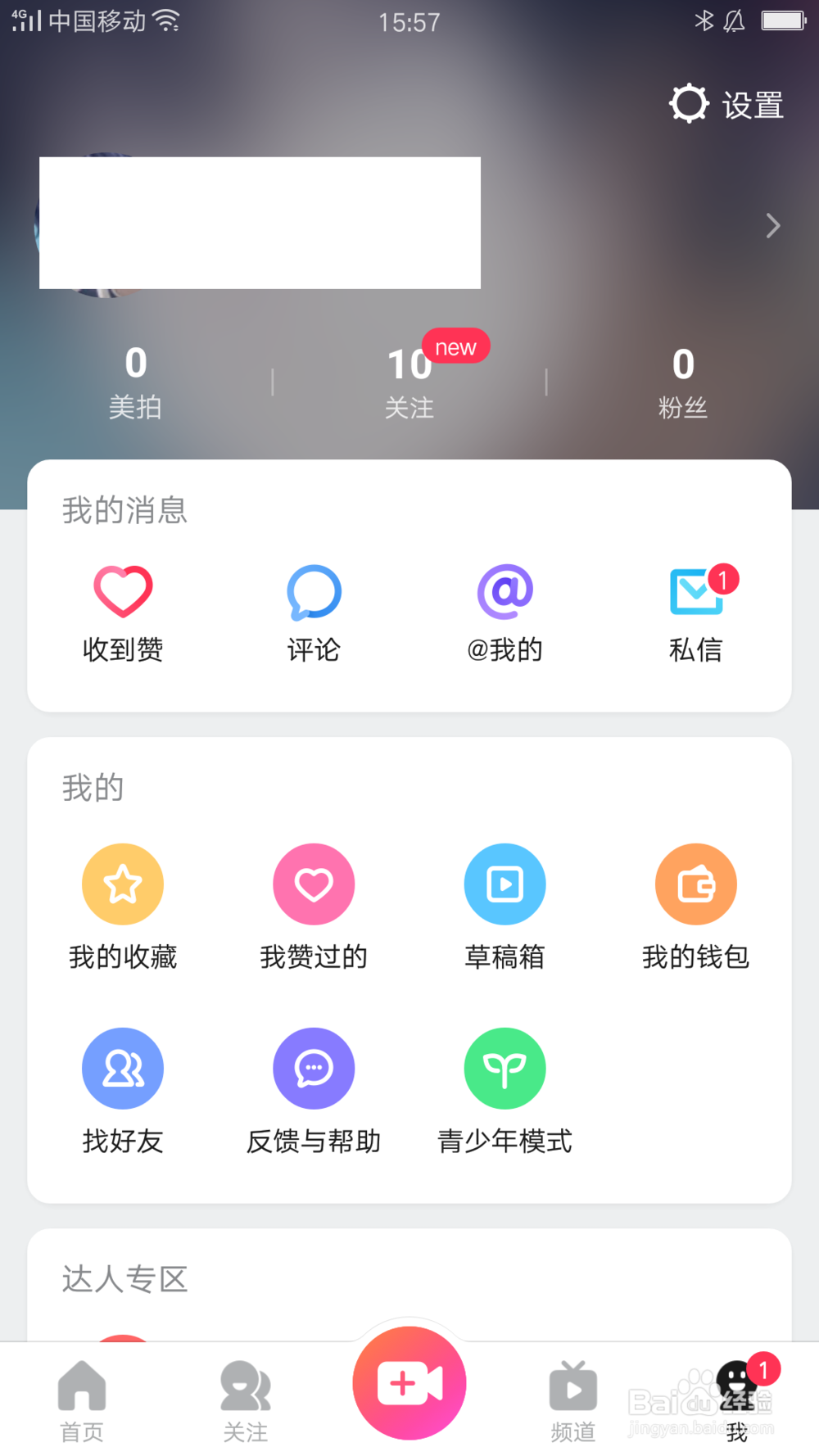
Task: Open profile details via right chevron
Action: tap(772, 225)
